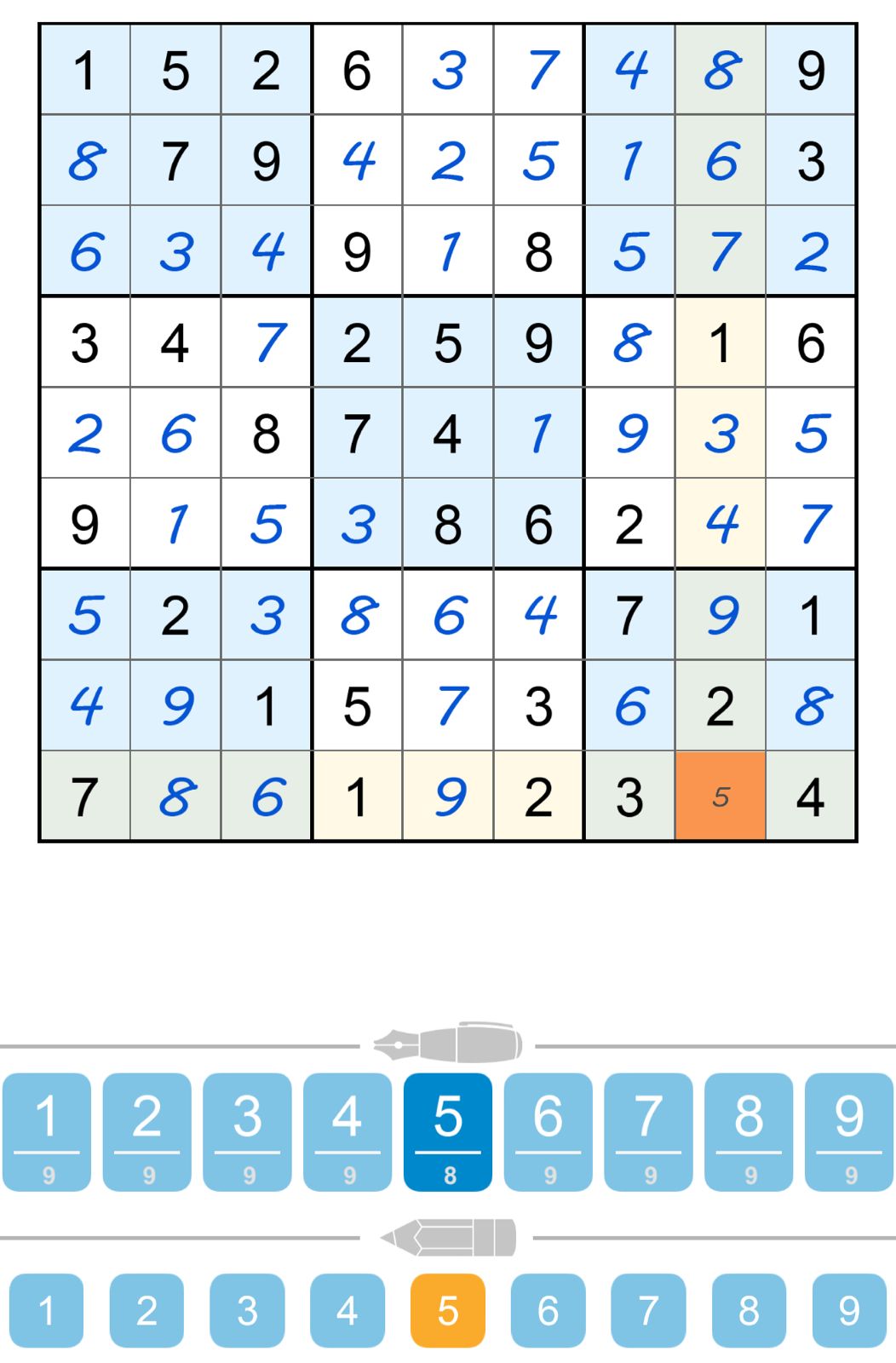Tap the orange highlighted cell in the grid
The height and width of the screenshot is (1363, 896).
click(x=721, y=797)
